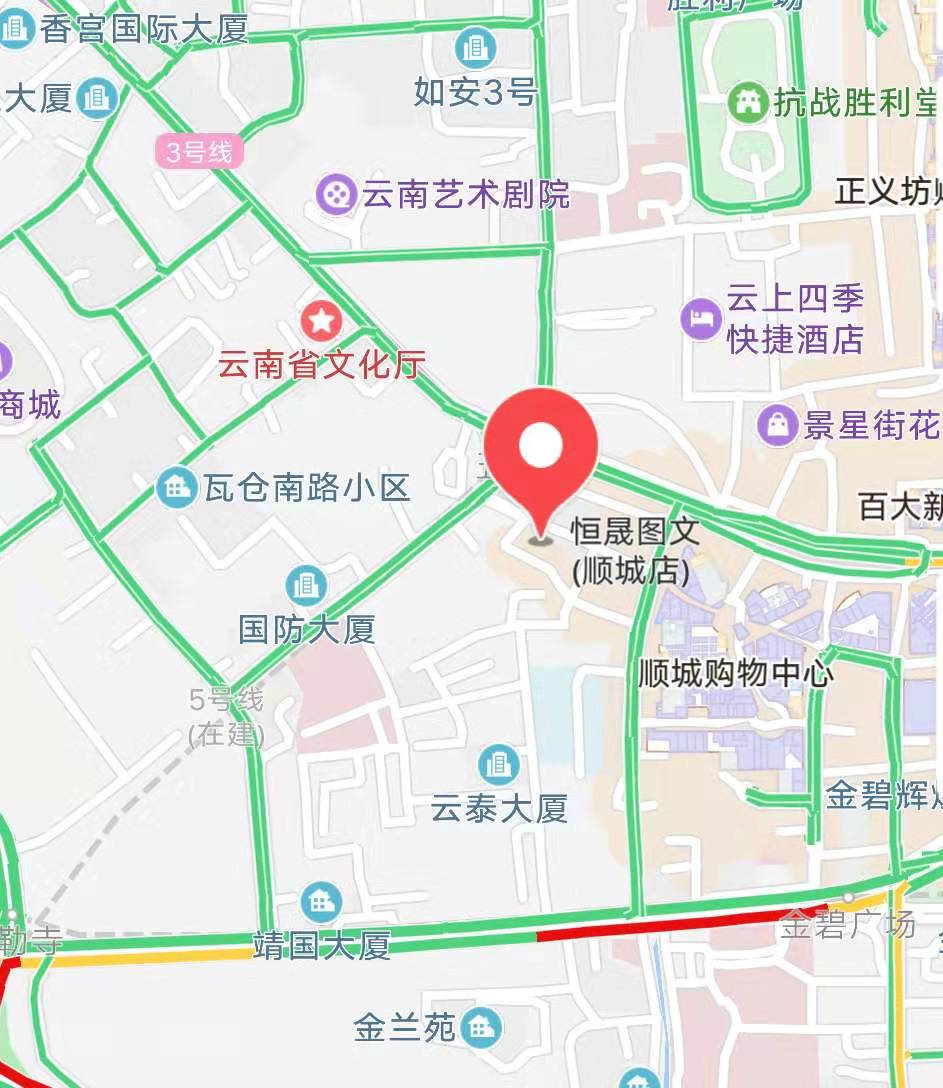This screenshot has height=1088, width=943.
Task: Tap the 香宫国际大厦 marker
Action: click(14, 28)
